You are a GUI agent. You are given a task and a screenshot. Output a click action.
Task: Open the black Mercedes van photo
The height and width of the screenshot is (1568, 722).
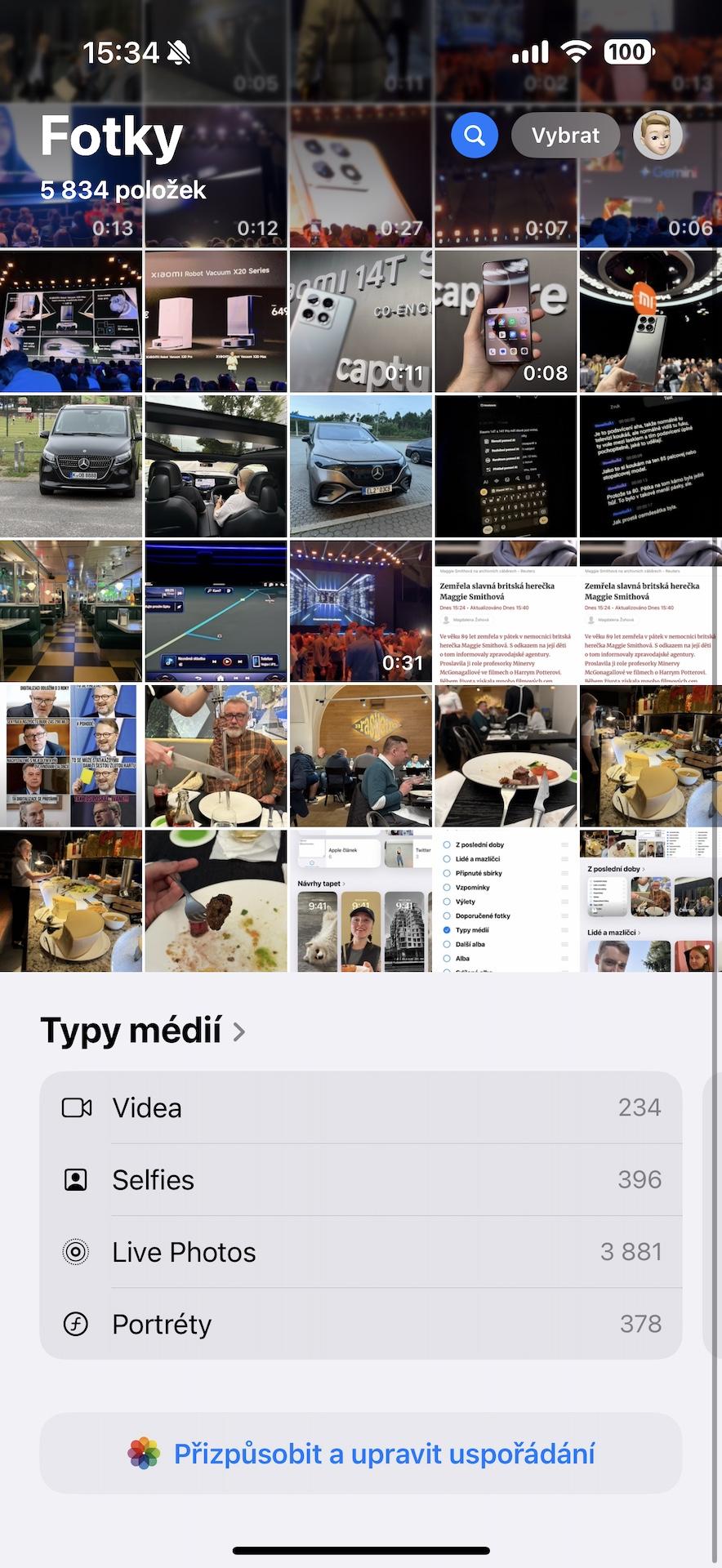click(71, 465)
